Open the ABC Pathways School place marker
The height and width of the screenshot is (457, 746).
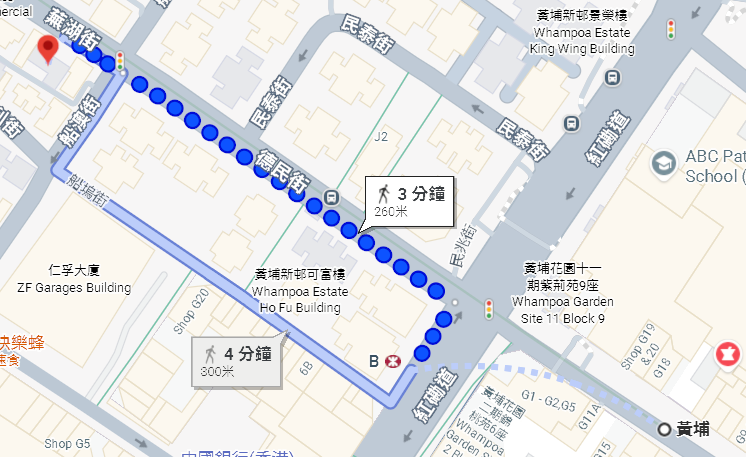[663, 162]
